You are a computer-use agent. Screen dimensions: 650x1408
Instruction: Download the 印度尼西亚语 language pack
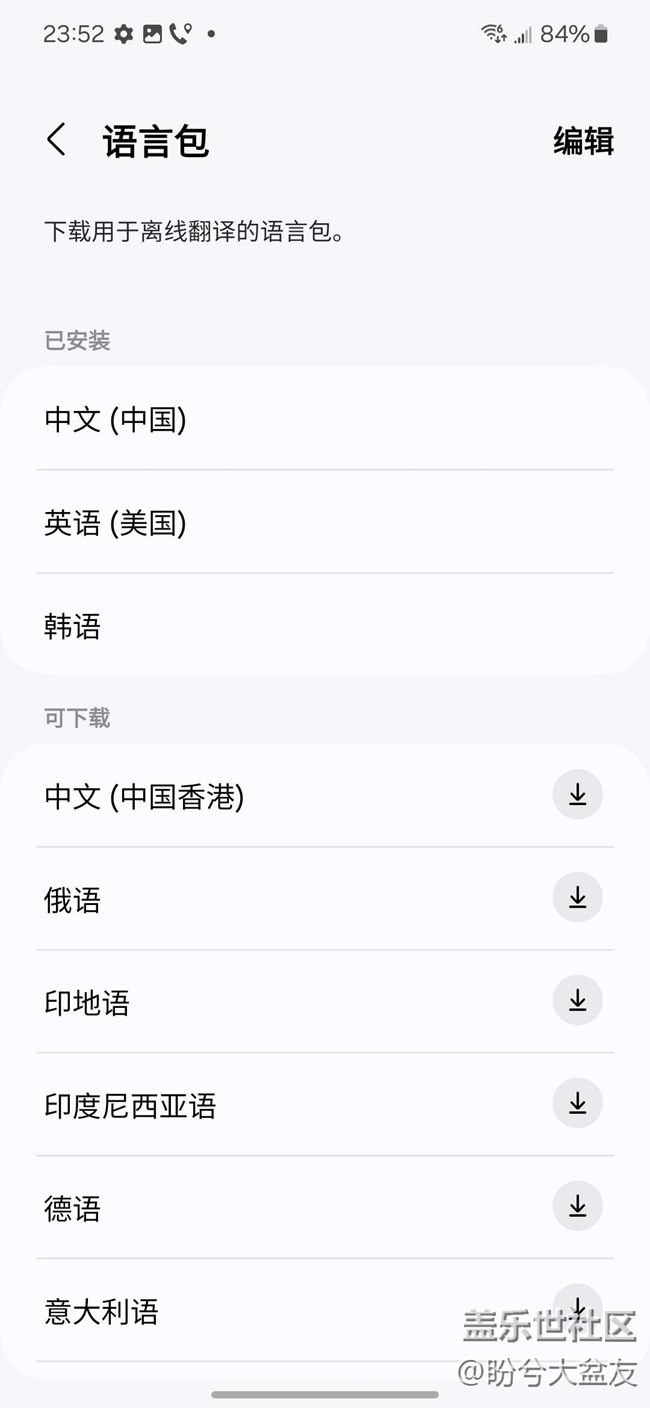[577, 1104]
